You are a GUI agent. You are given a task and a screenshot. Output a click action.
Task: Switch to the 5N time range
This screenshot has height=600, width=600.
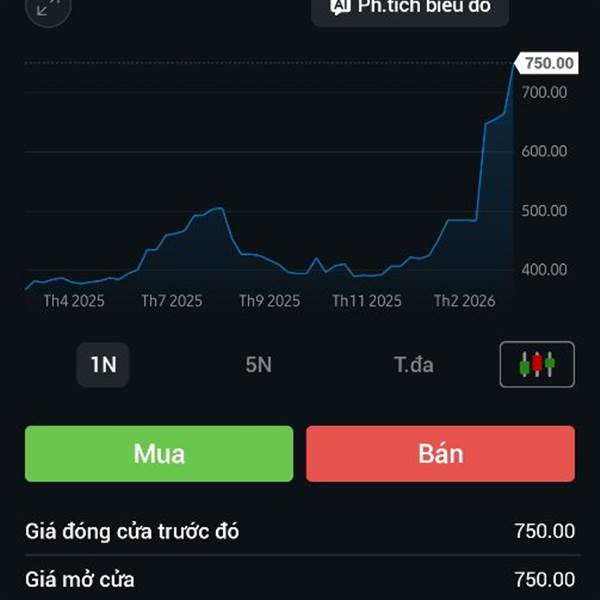pyautogui.click(x=258, y=364)
